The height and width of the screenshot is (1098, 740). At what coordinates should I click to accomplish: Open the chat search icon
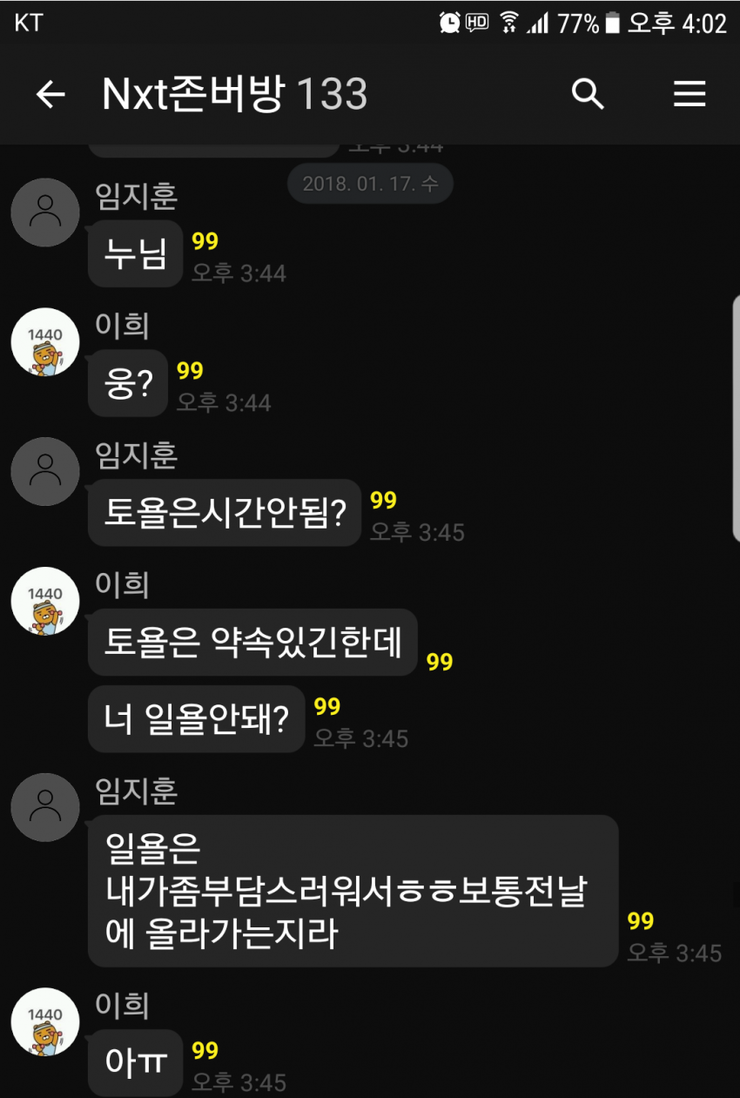click(x=588, y=95)
